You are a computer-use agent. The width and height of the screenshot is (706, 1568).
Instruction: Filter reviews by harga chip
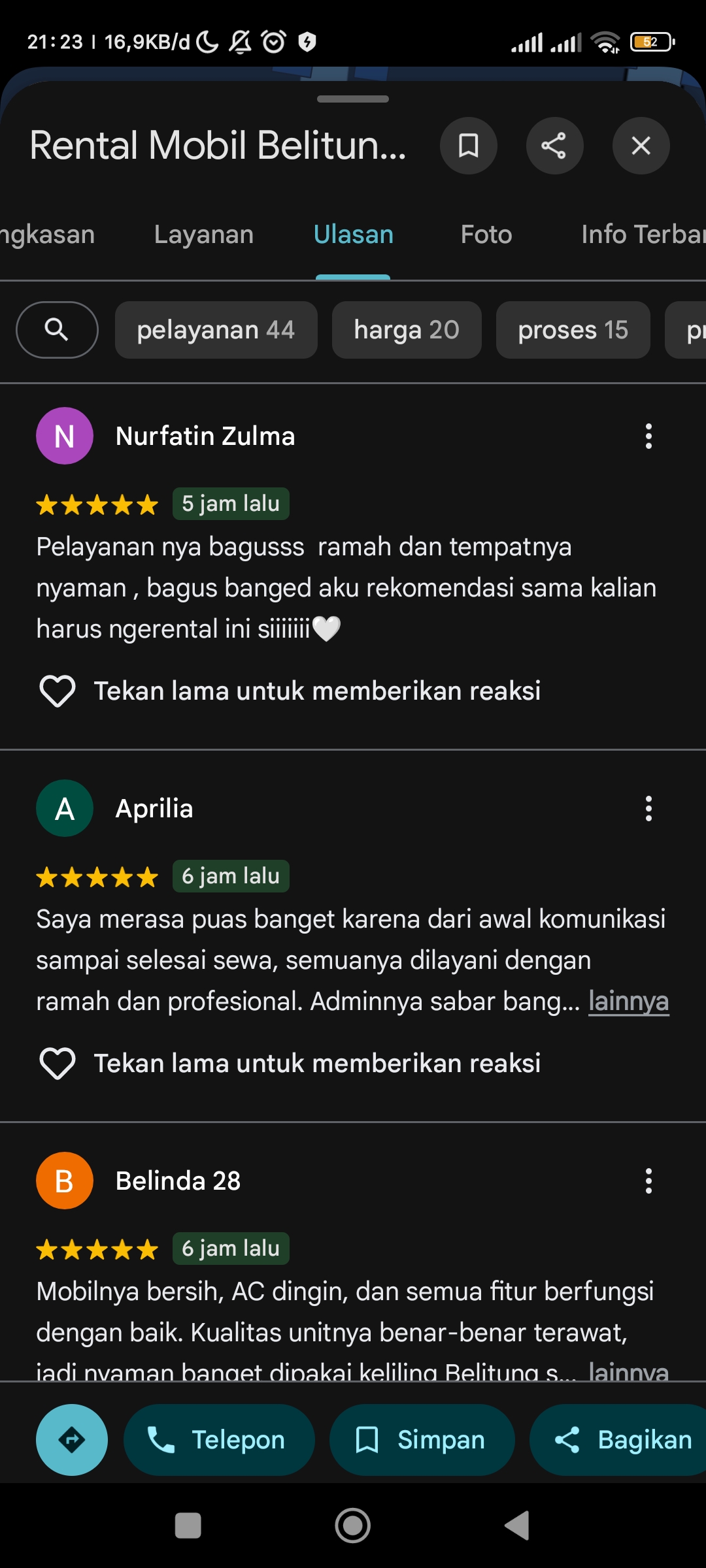click(407, 330)
